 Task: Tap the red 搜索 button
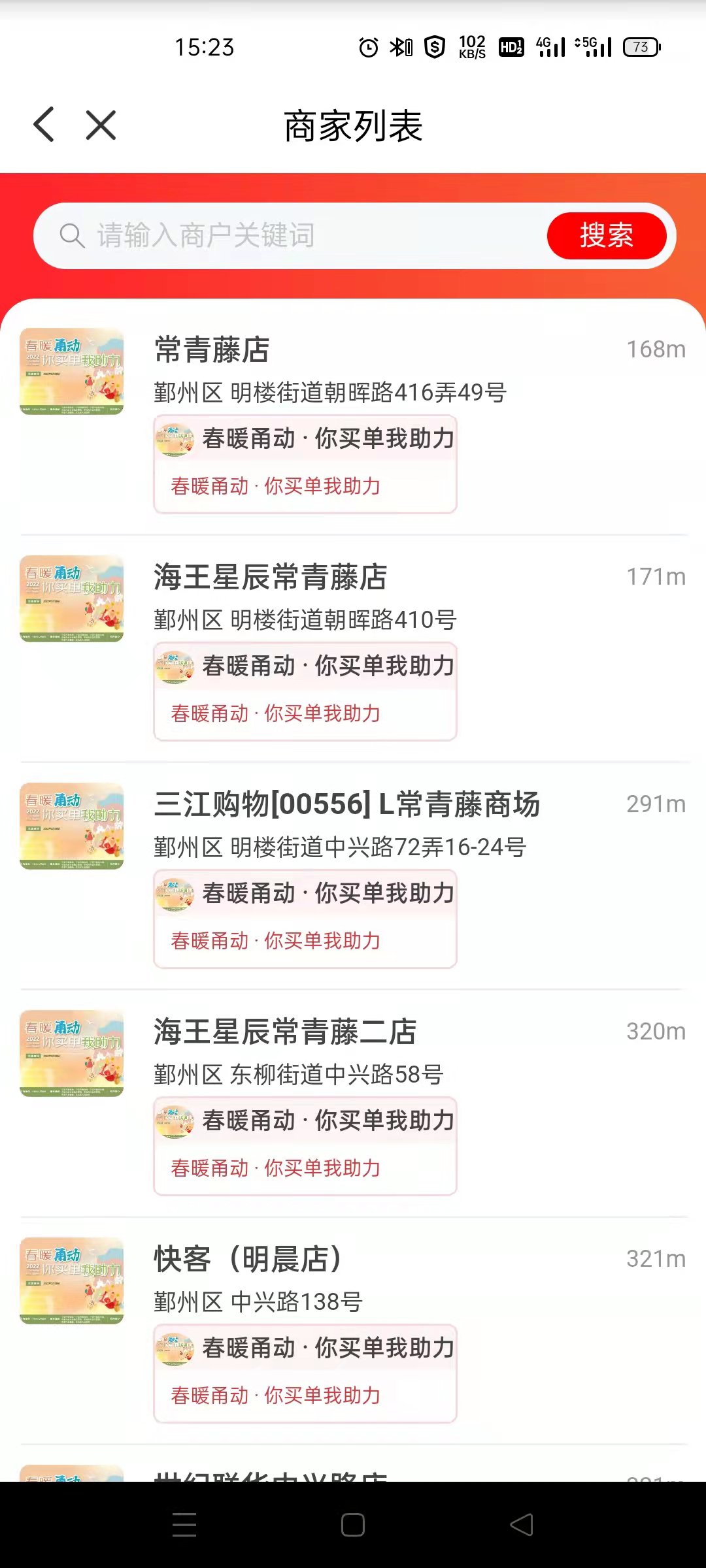coord(606,236)
